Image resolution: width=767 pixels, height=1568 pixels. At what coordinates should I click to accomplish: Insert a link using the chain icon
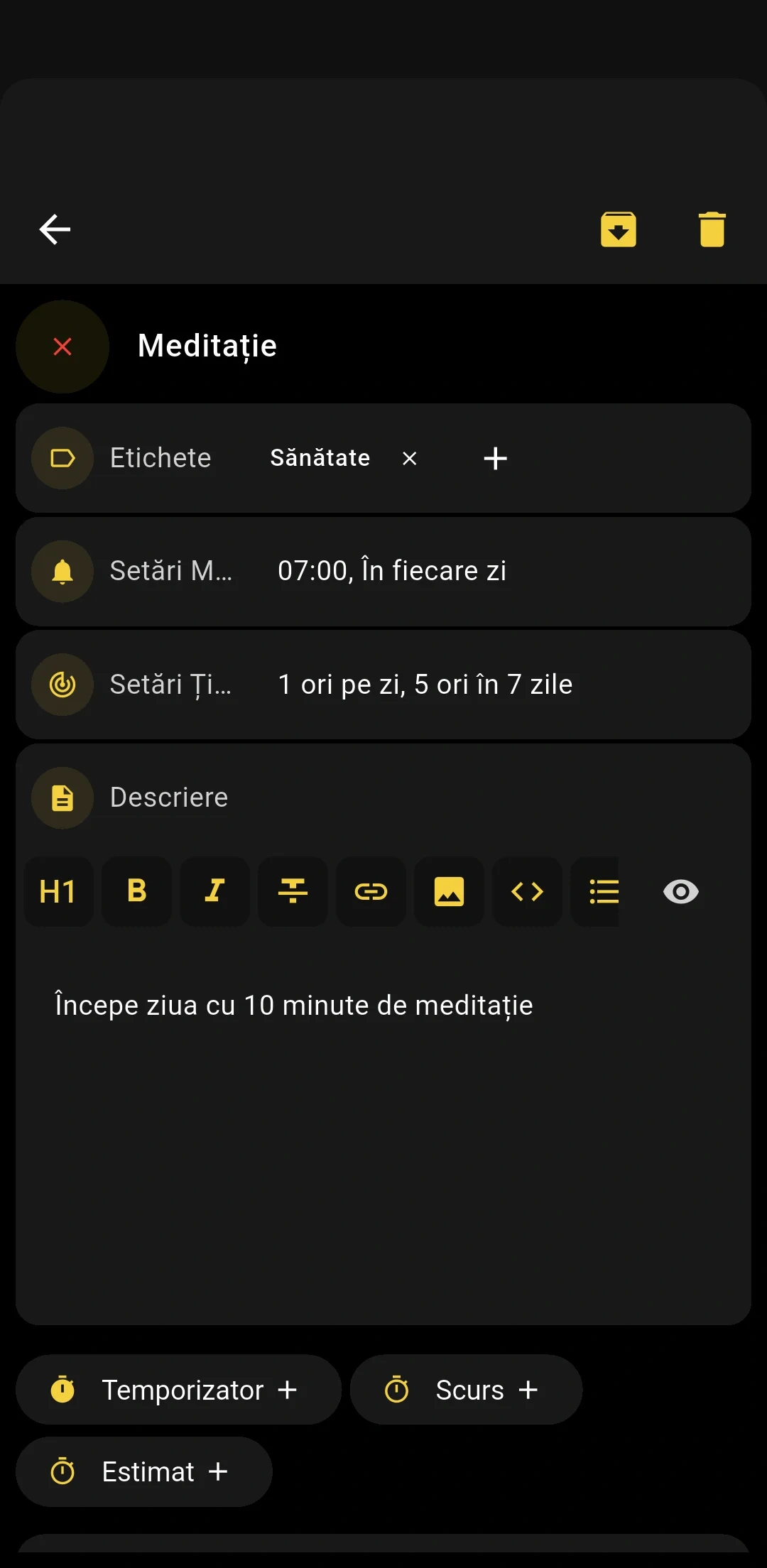point(371,892)
